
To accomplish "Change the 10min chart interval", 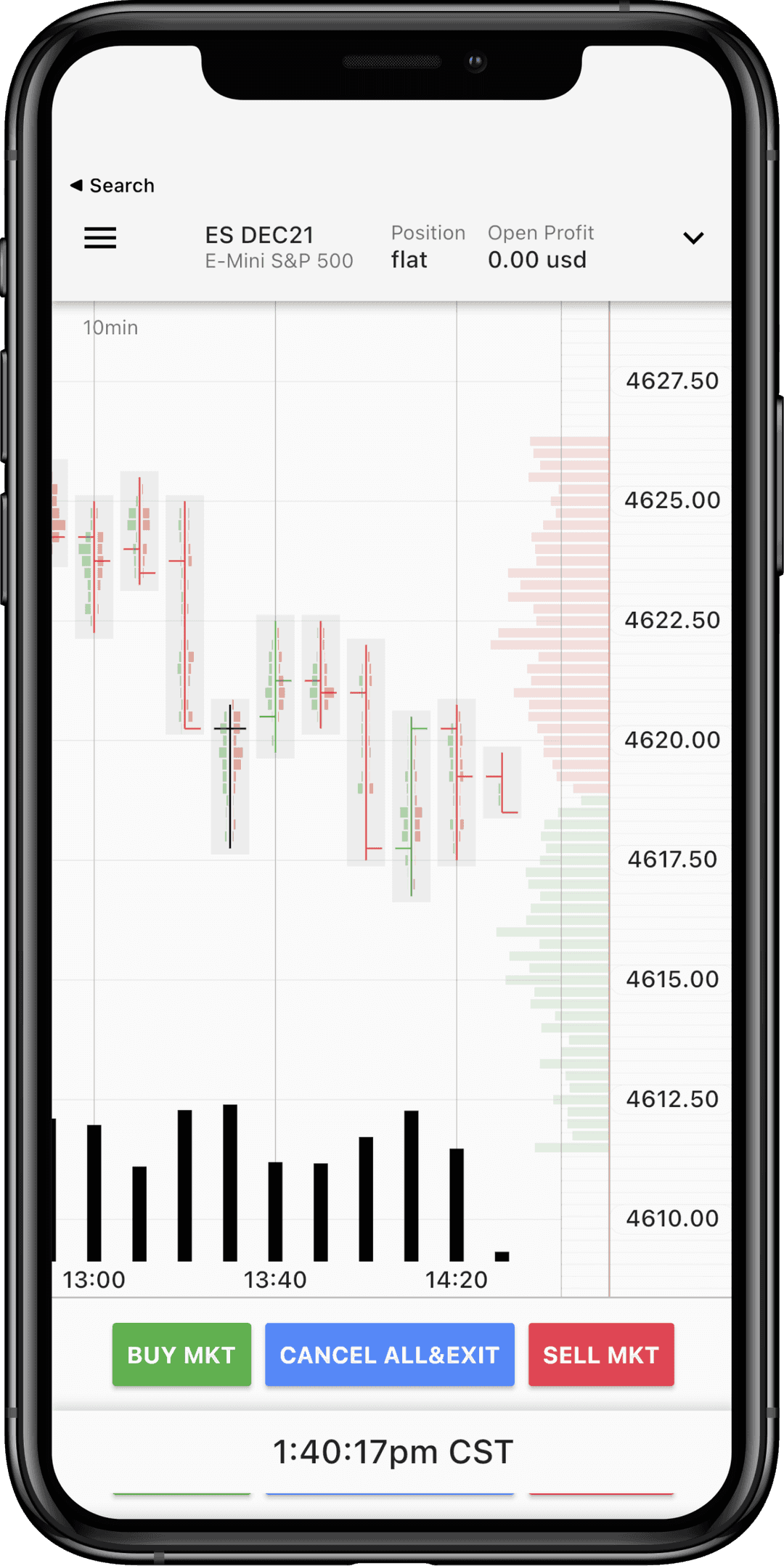I will click(x=110, y=328).
